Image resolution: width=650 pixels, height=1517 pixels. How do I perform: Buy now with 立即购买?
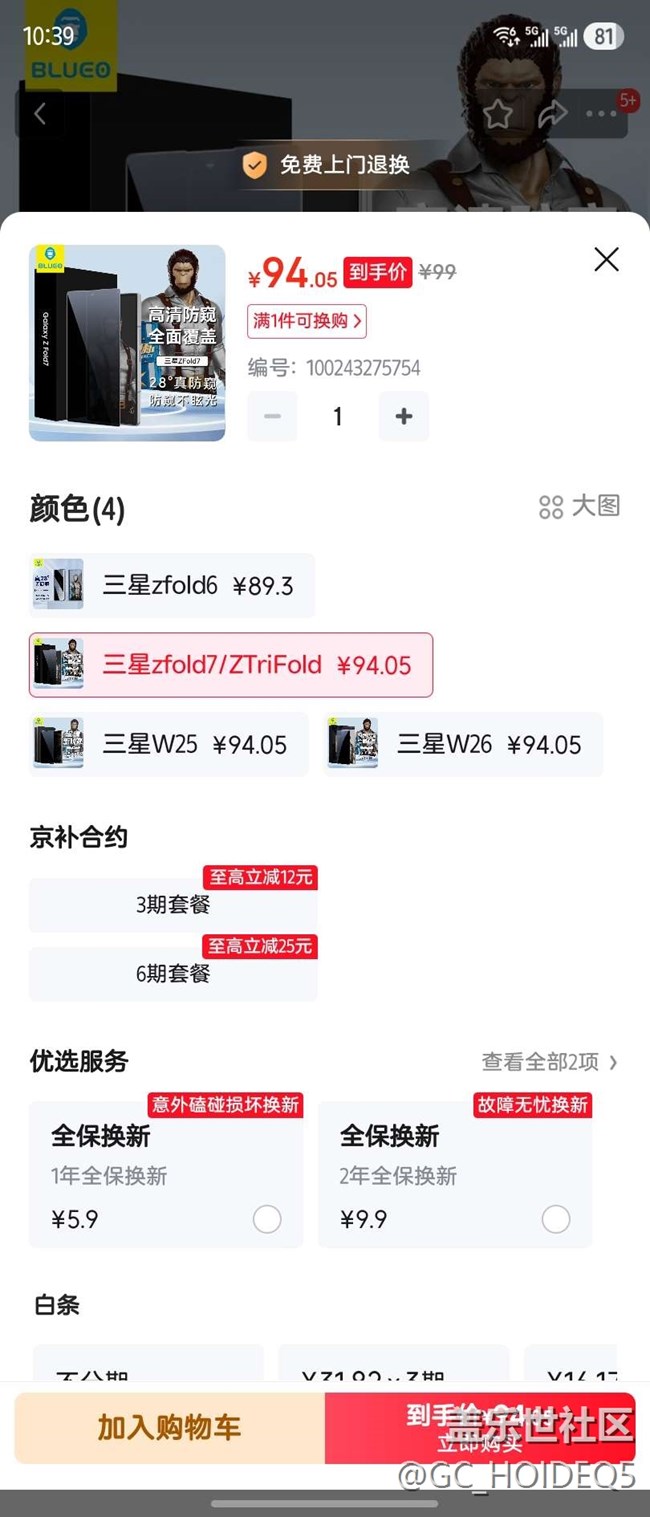pos(479,1428)
